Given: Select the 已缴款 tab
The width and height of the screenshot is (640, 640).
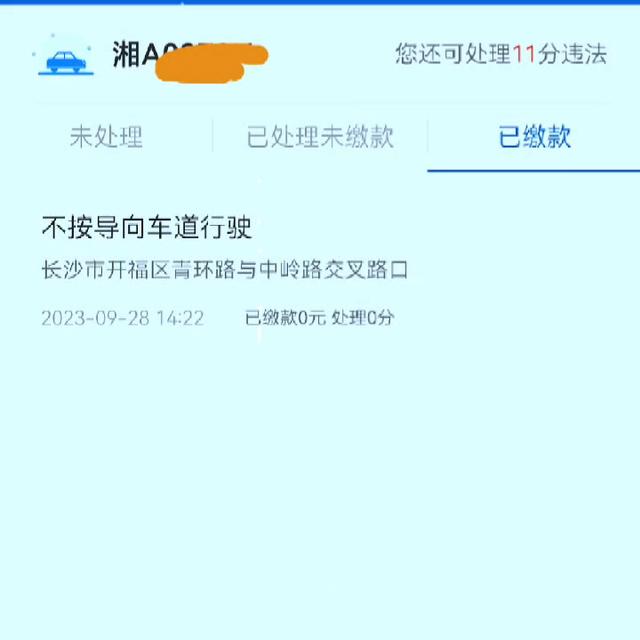Looking at the screenshot, I should click(x=534, y=138).
